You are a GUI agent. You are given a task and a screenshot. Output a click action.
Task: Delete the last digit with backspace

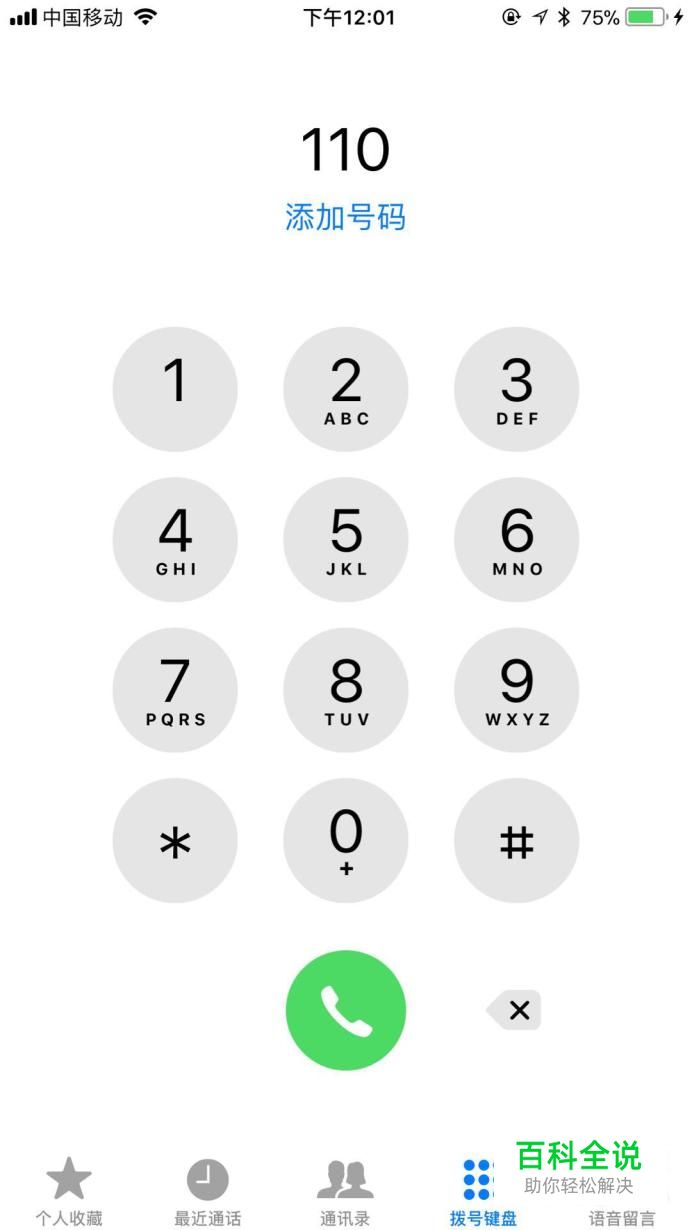(x=514, y=1010)
